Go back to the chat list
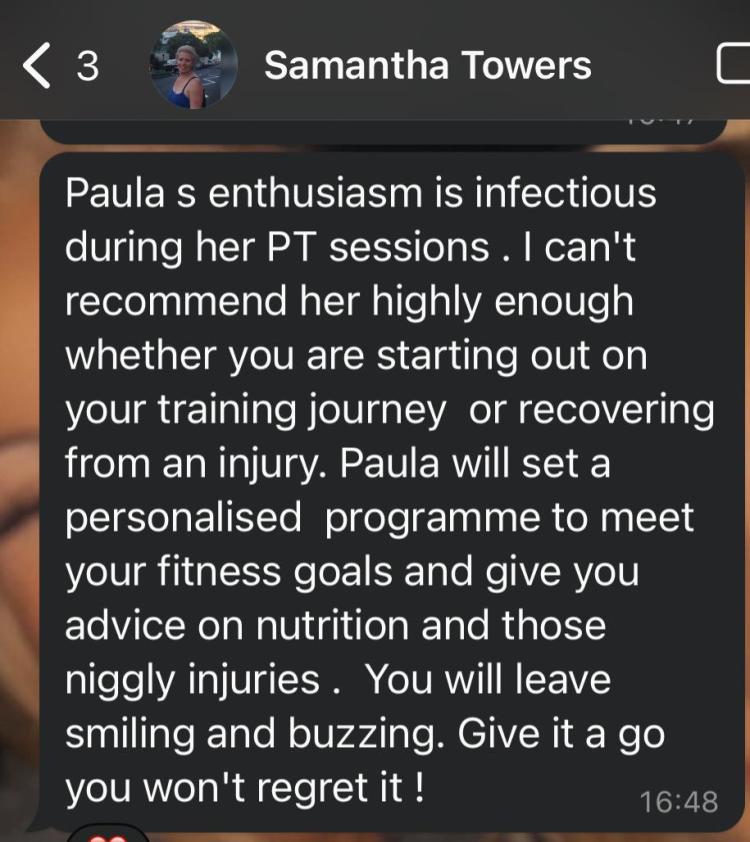Image resolution: width=750 pixels, height=842 pixels. tap(40, 66)
